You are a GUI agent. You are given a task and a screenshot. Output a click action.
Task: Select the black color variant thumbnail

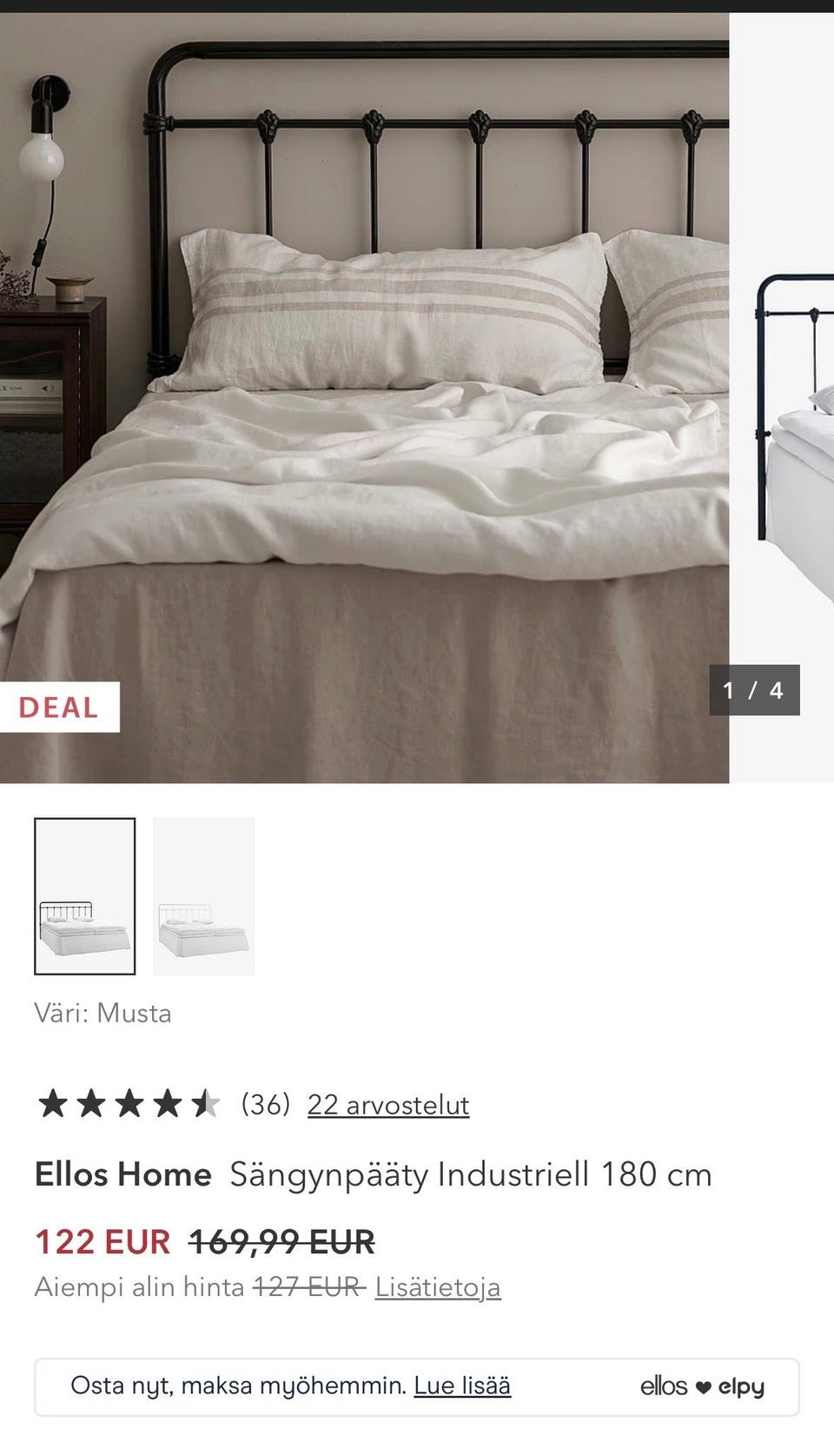[85, 896]
